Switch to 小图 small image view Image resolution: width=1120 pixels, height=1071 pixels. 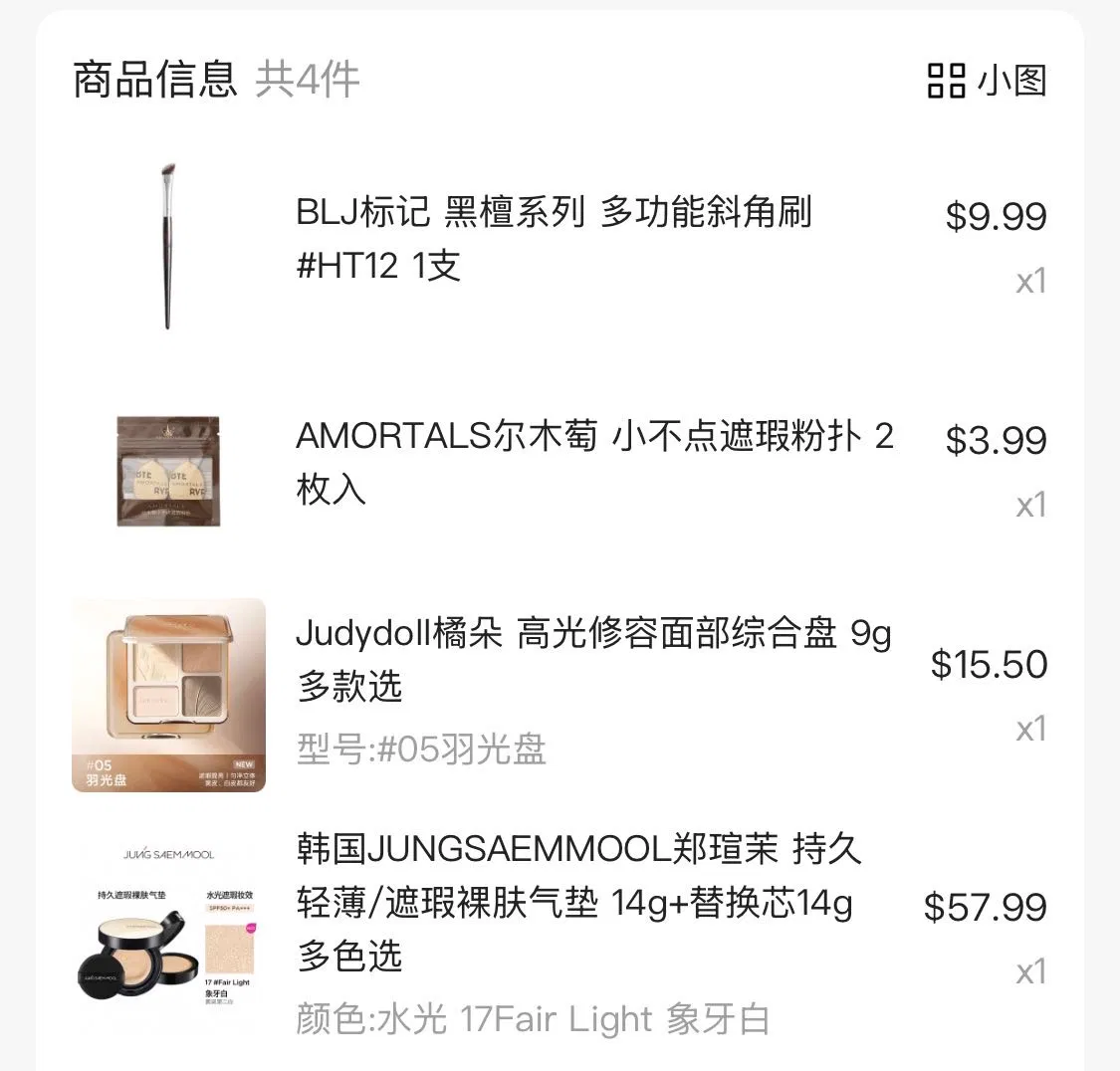[987, 81]
